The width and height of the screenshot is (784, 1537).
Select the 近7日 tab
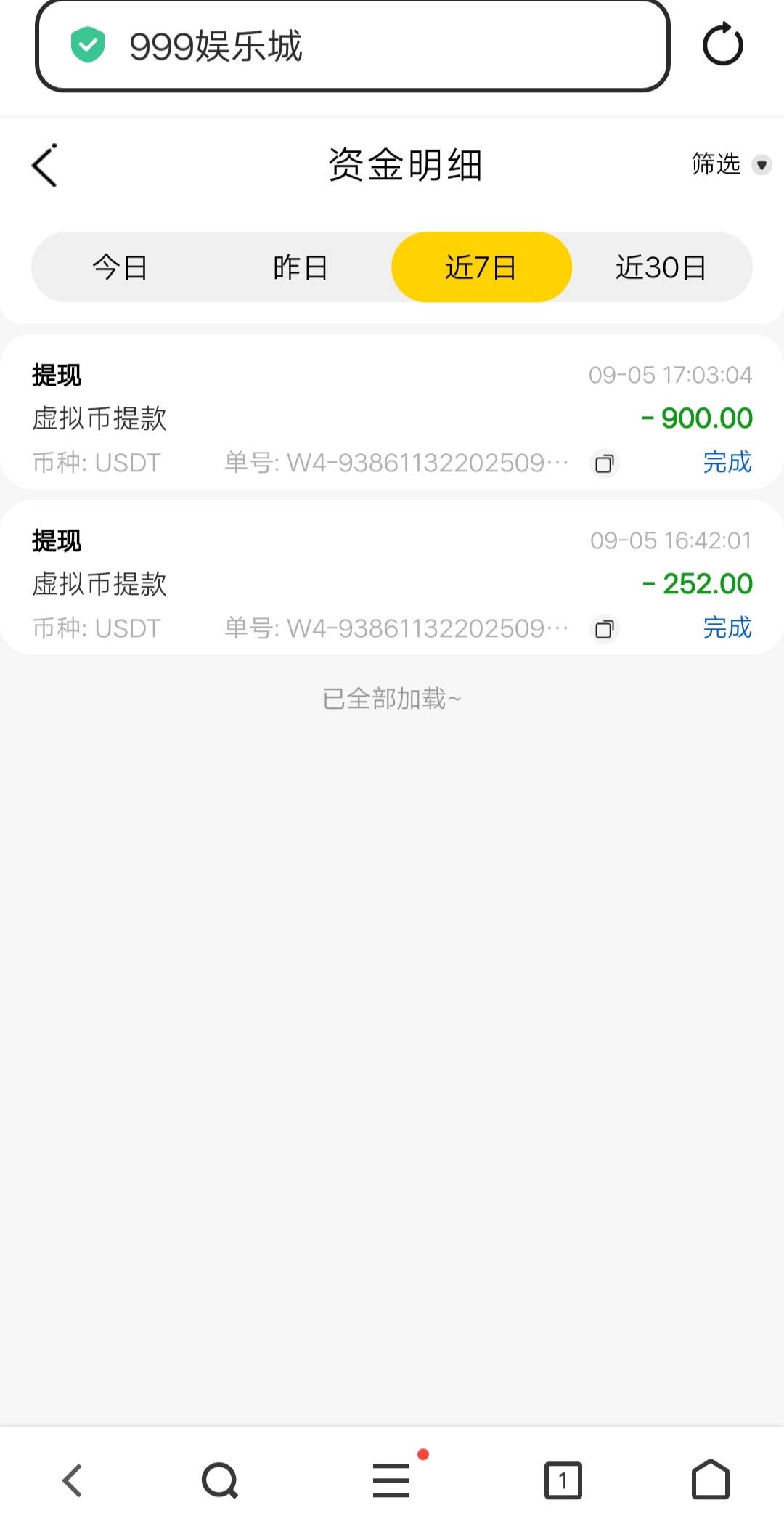481,267
